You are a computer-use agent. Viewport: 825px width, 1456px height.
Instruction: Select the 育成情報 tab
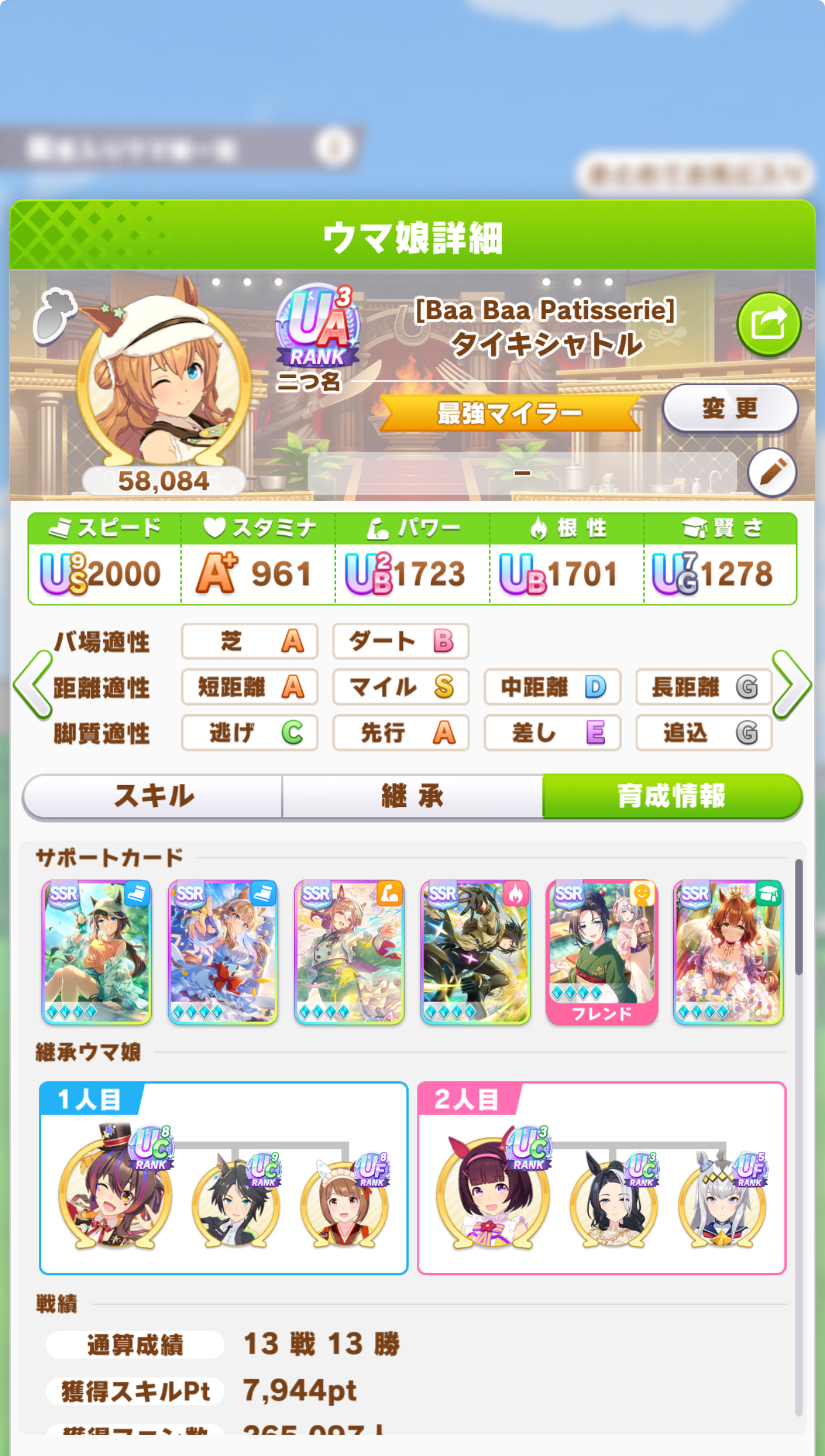coord(672,796)
